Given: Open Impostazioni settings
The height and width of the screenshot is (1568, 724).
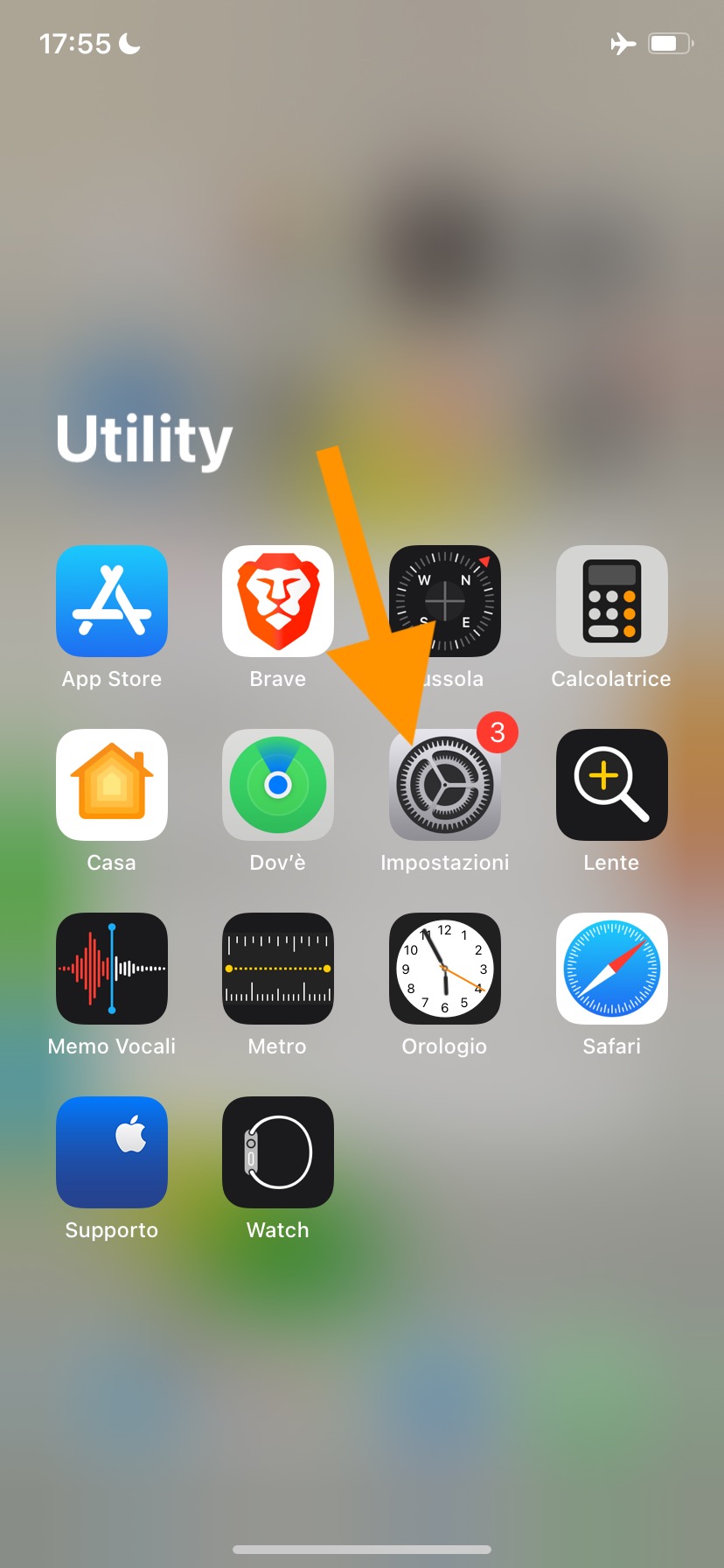Looking at the screenshot, I should coord(445,785).
